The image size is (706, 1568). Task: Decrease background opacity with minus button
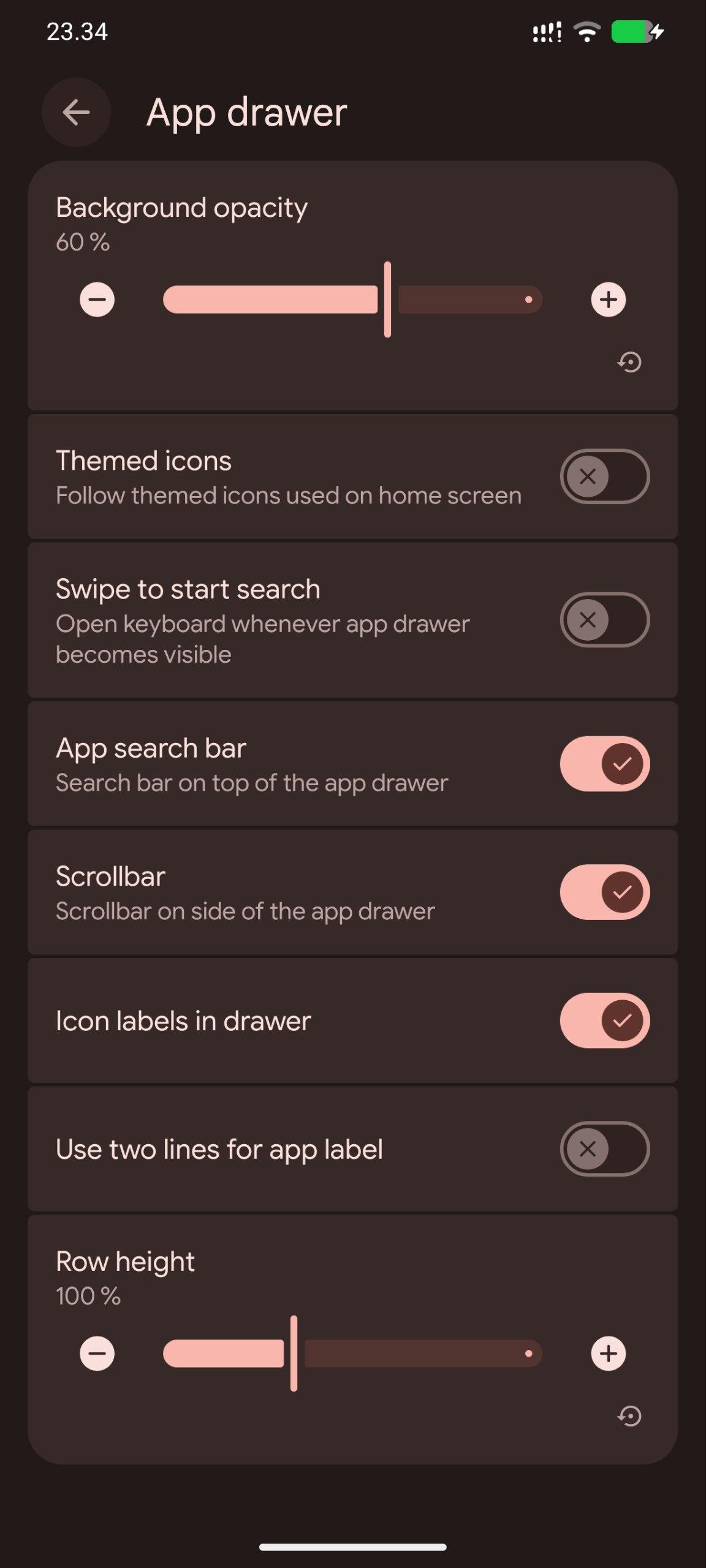tap(97, 300)
